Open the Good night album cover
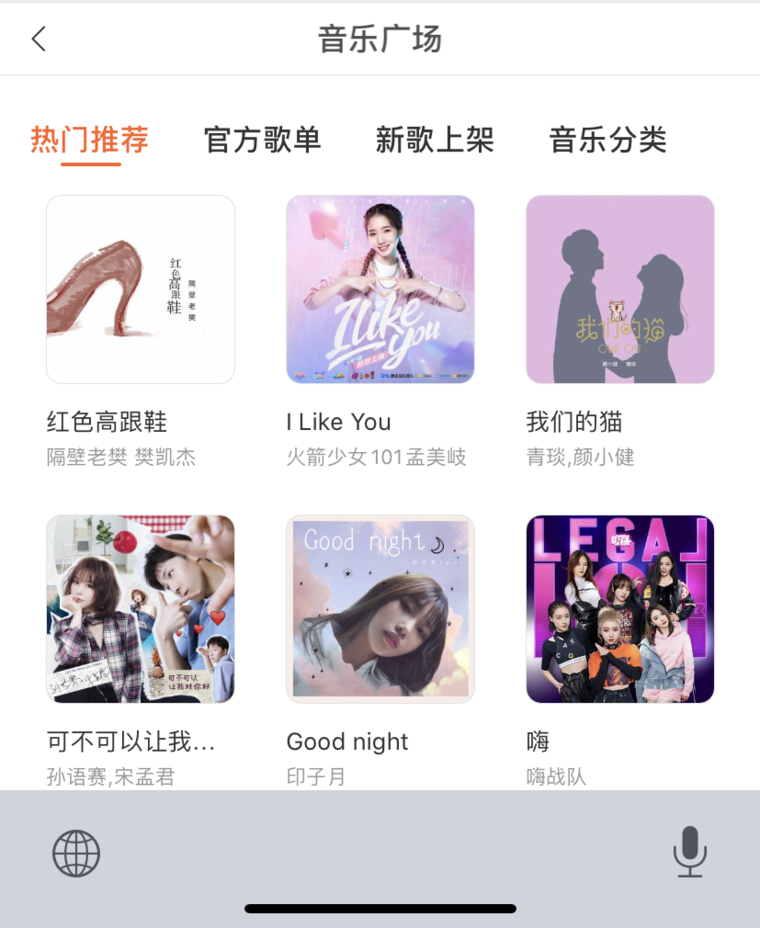Image resolution: width=760 pixels, height=928 pixels. [380, 609]
